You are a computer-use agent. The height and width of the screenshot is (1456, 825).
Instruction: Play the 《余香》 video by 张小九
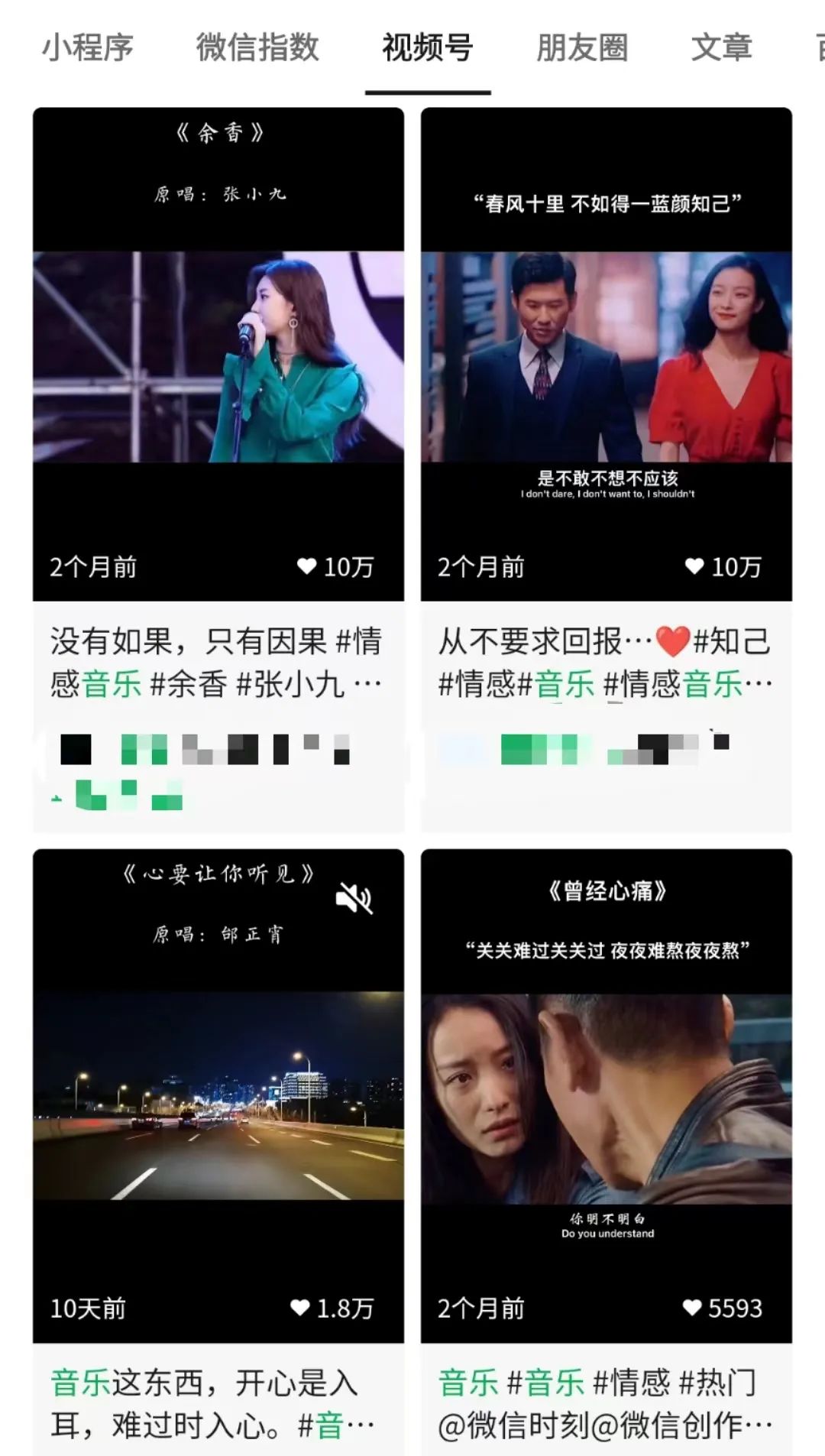tap(218, 355)
